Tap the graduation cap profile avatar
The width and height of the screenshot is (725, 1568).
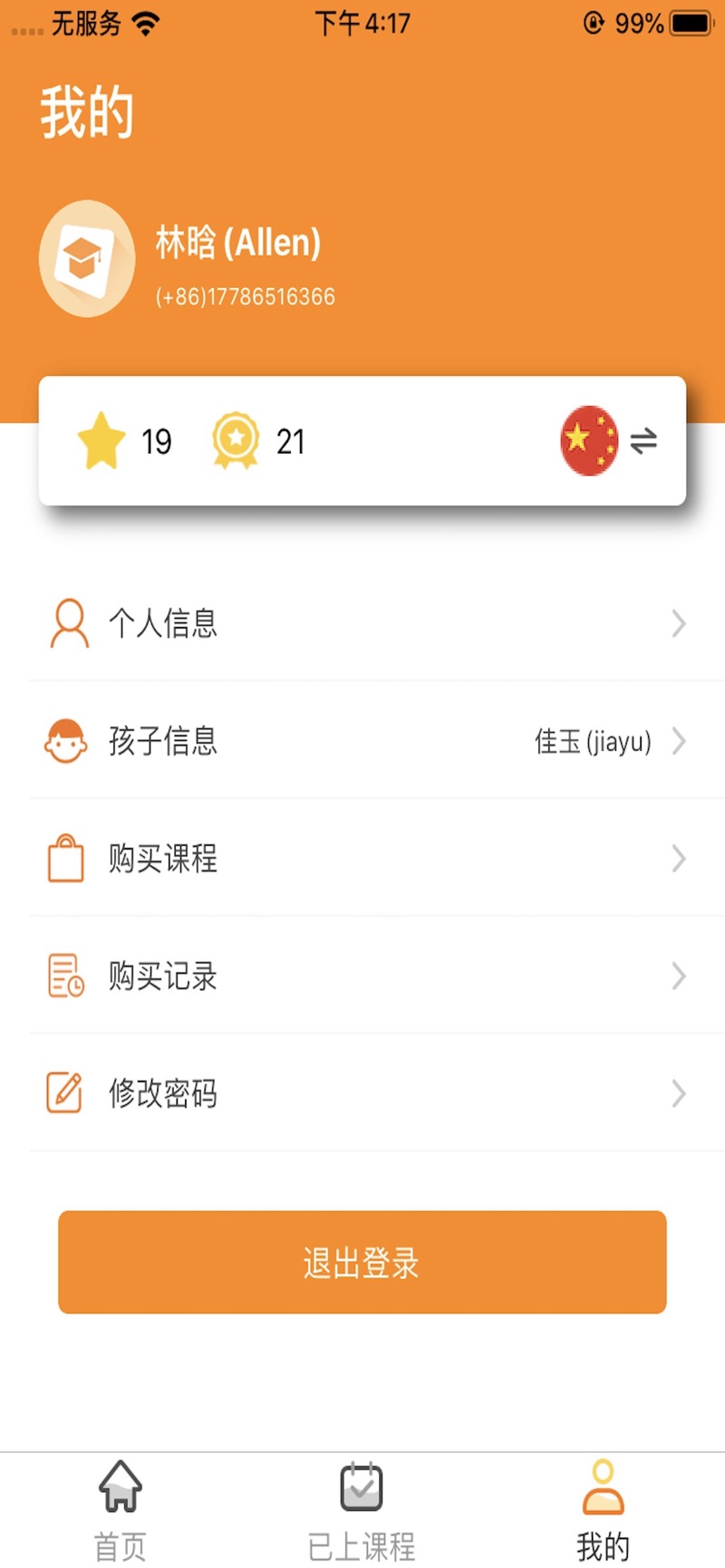(87, 259)
